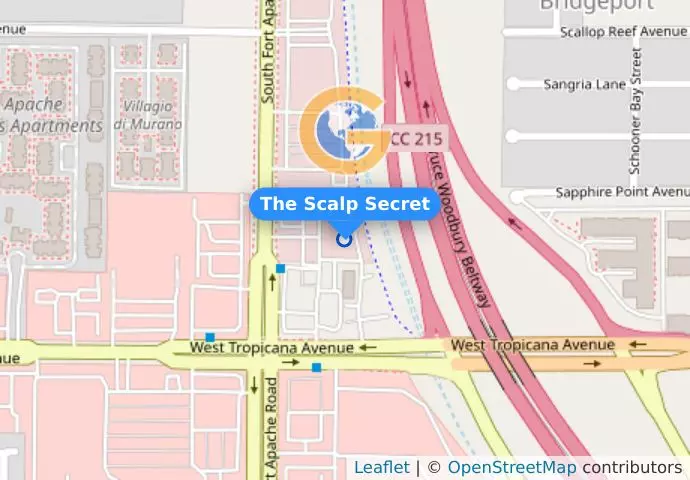Open the OpenStreetMap contributors link

[x=511, y=467]
